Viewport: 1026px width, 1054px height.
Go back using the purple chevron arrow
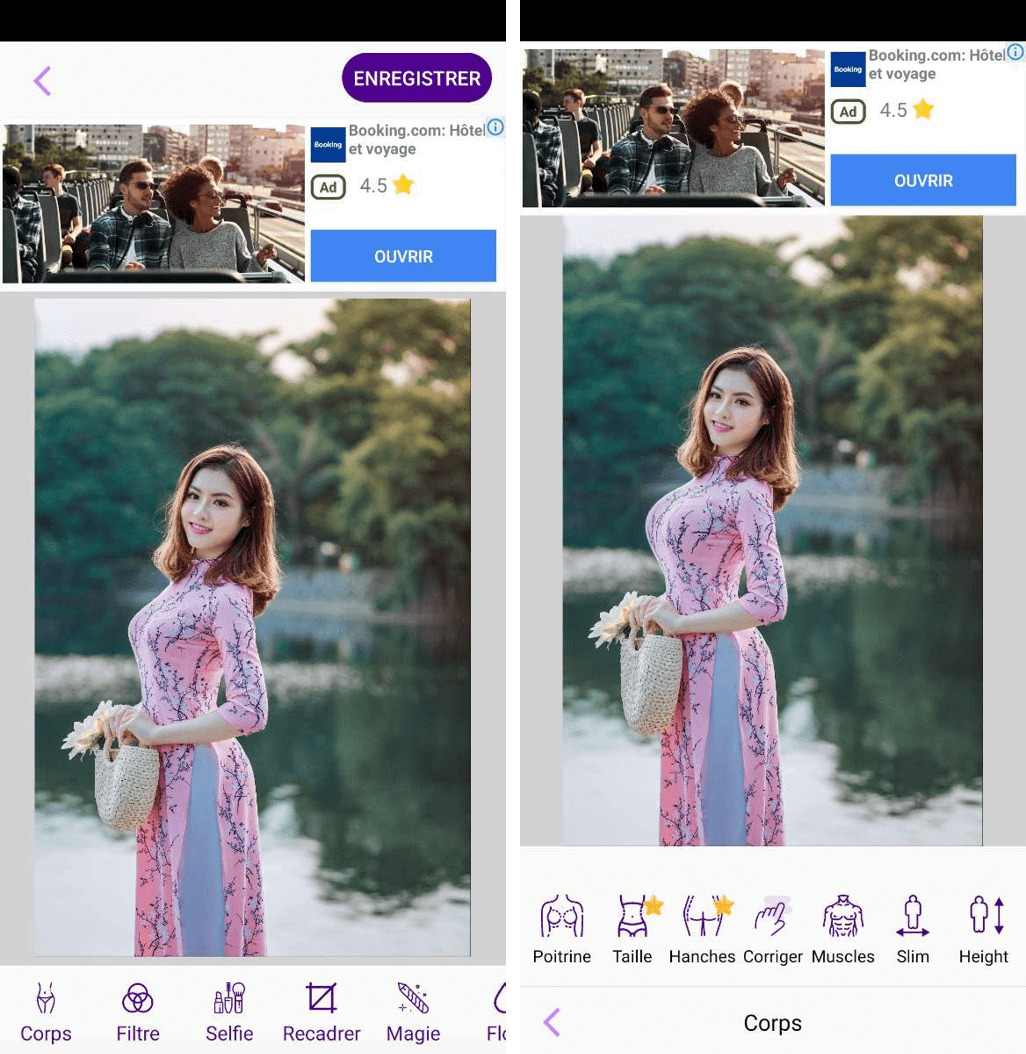(42, 78)
